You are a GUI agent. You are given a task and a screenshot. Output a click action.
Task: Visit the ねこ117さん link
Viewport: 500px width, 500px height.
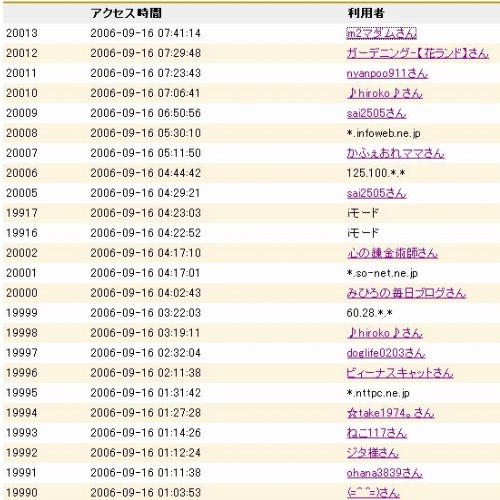click(x=377, y=433)
